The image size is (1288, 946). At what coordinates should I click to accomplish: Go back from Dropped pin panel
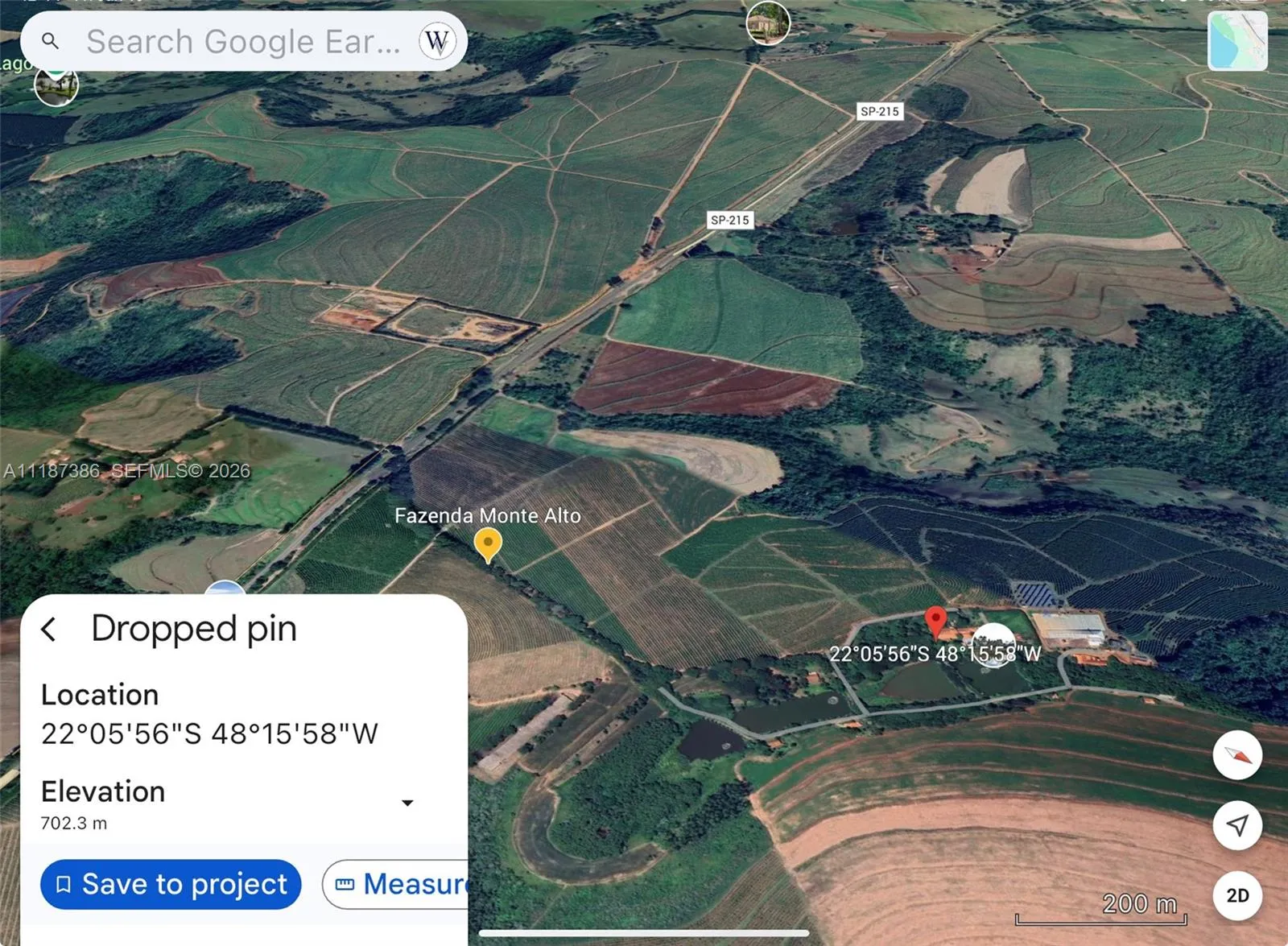pyautogui.click(x=50, y=629)
